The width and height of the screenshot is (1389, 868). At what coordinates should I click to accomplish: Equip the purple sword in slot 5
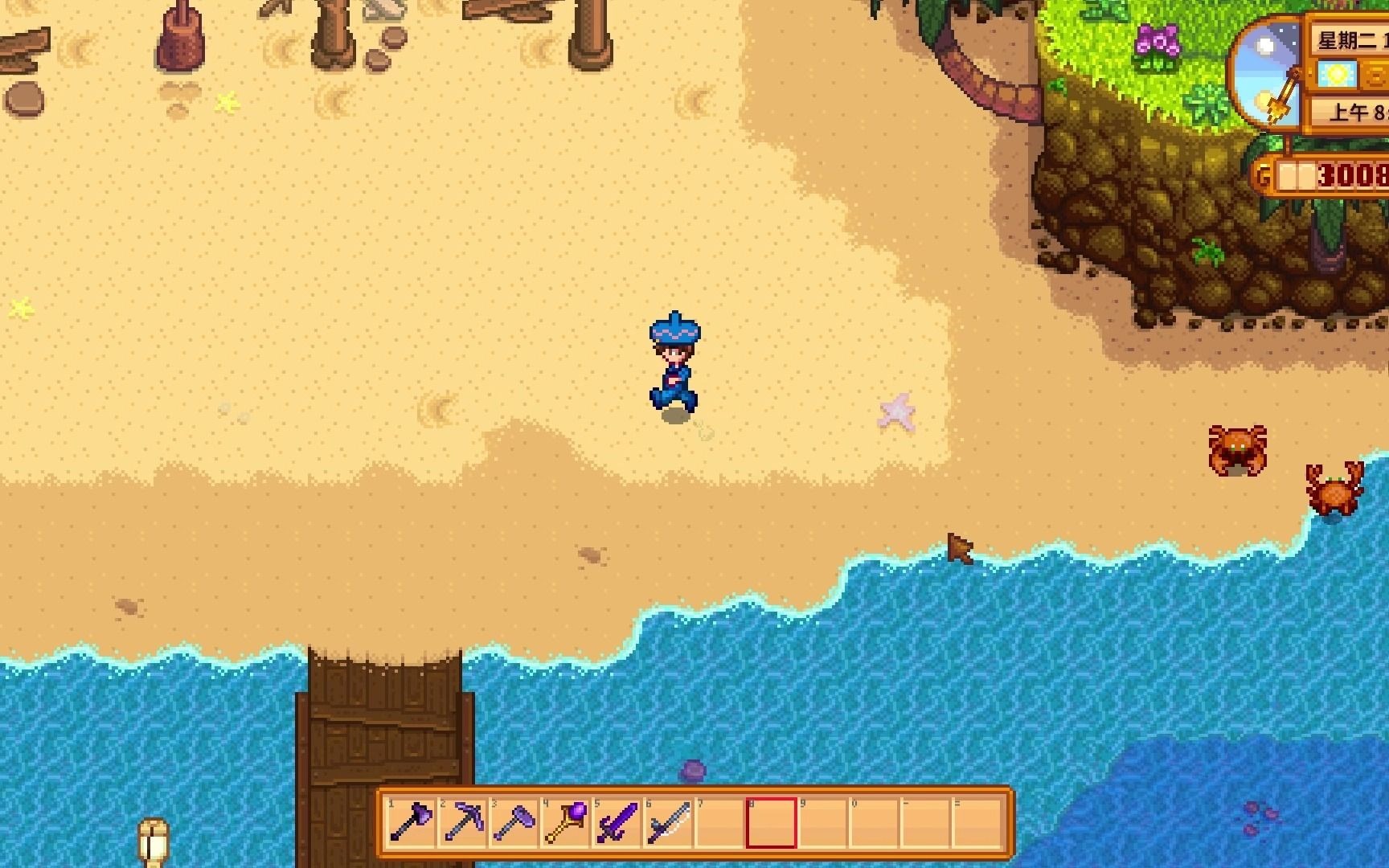pos(617,823)
